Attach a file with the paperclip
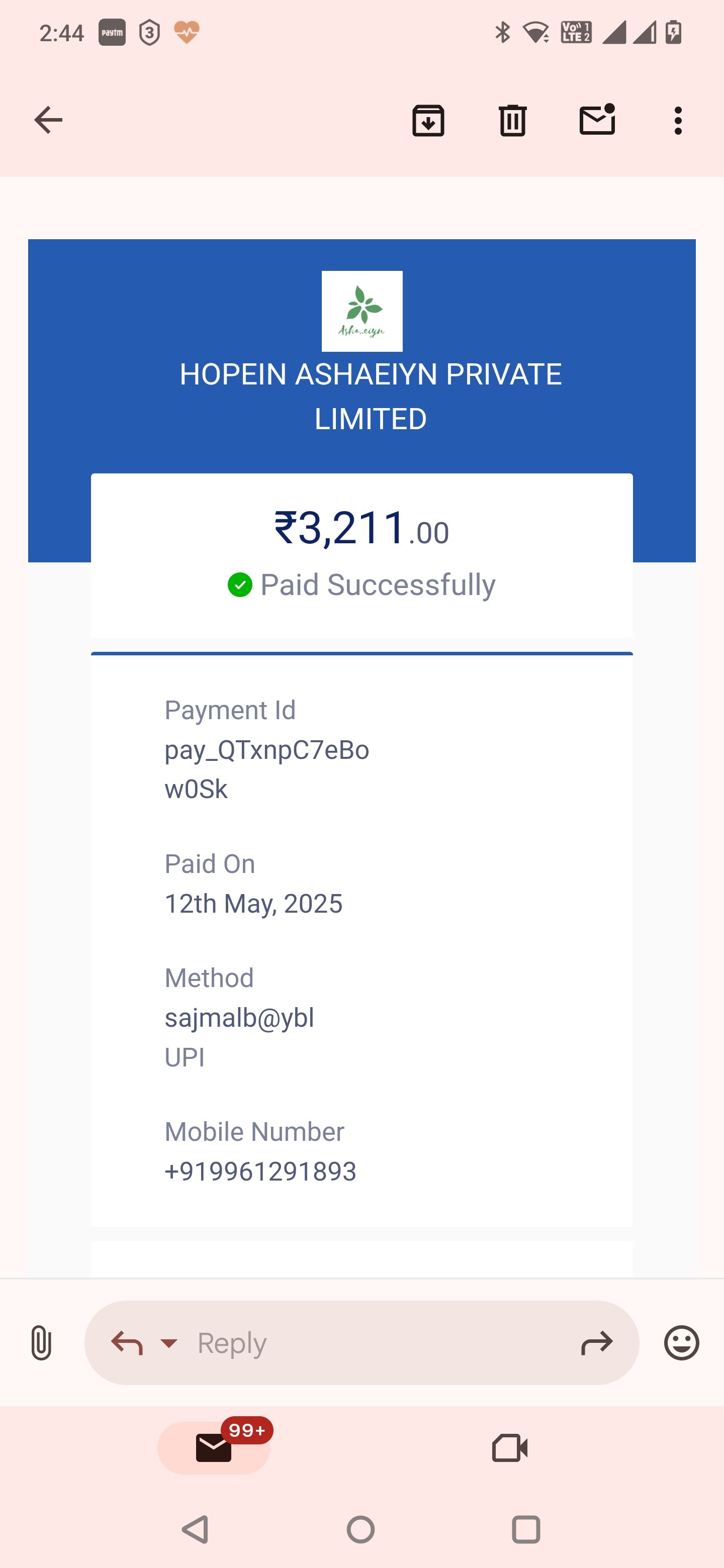Viewport: 724px width, 1568px height. [x=41, y=1343]
